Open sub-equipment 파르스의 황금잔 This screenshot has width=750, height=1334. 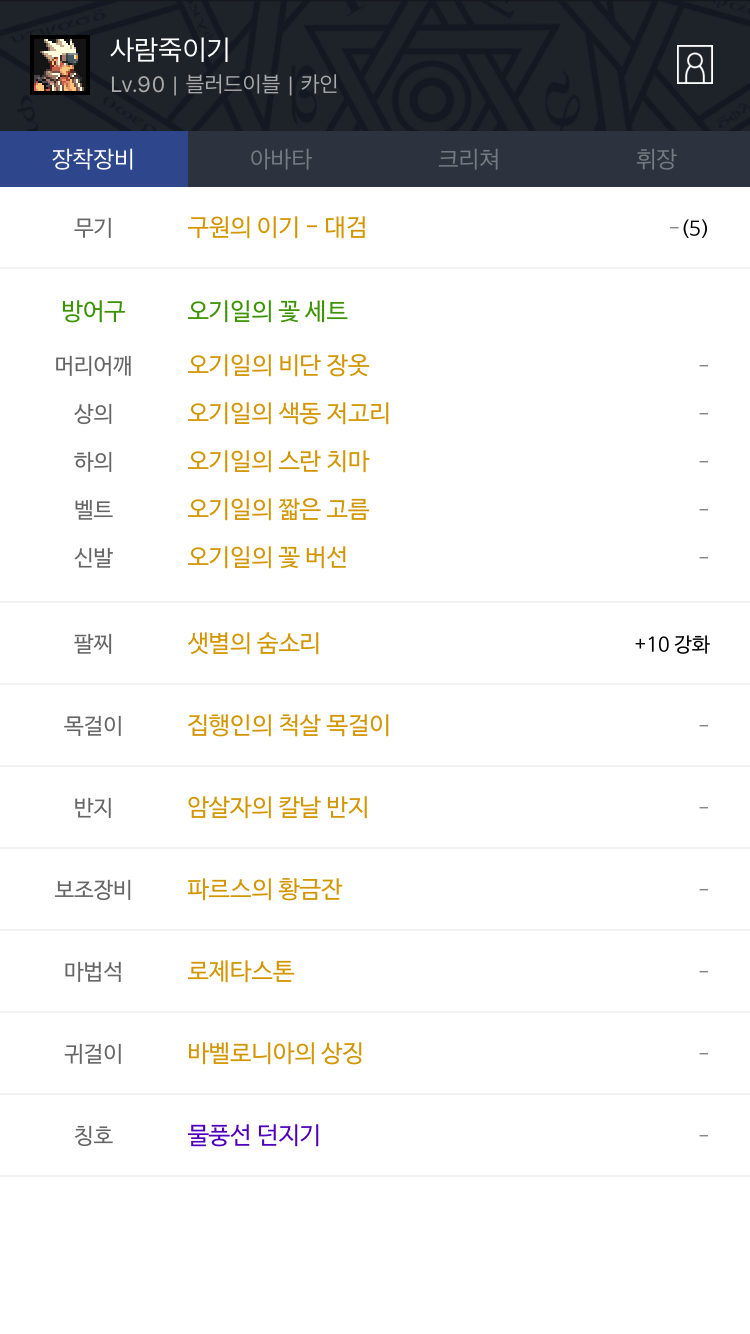265,889
